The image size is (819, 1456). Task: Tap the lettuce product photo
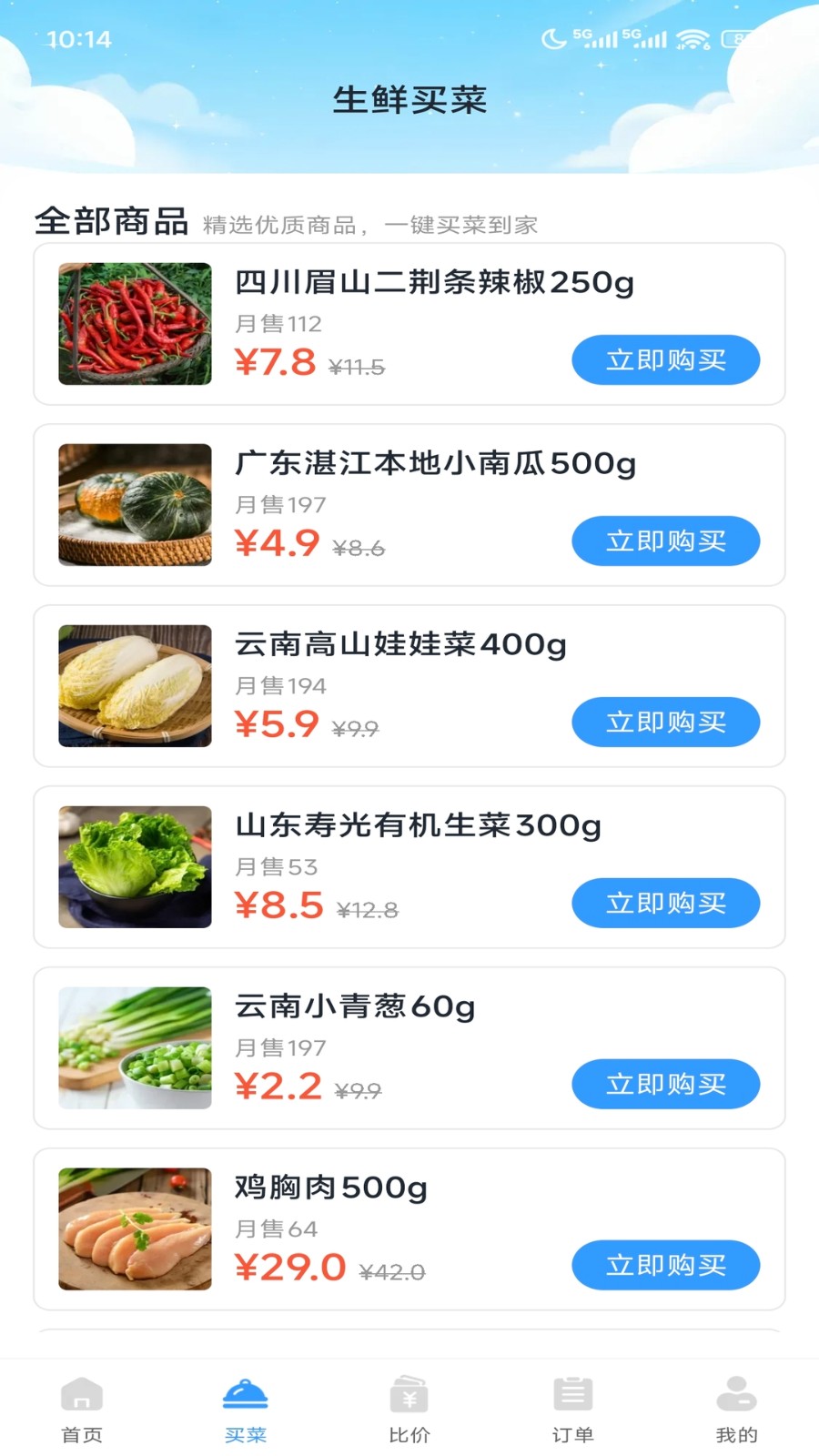click(x=134, y=866)
